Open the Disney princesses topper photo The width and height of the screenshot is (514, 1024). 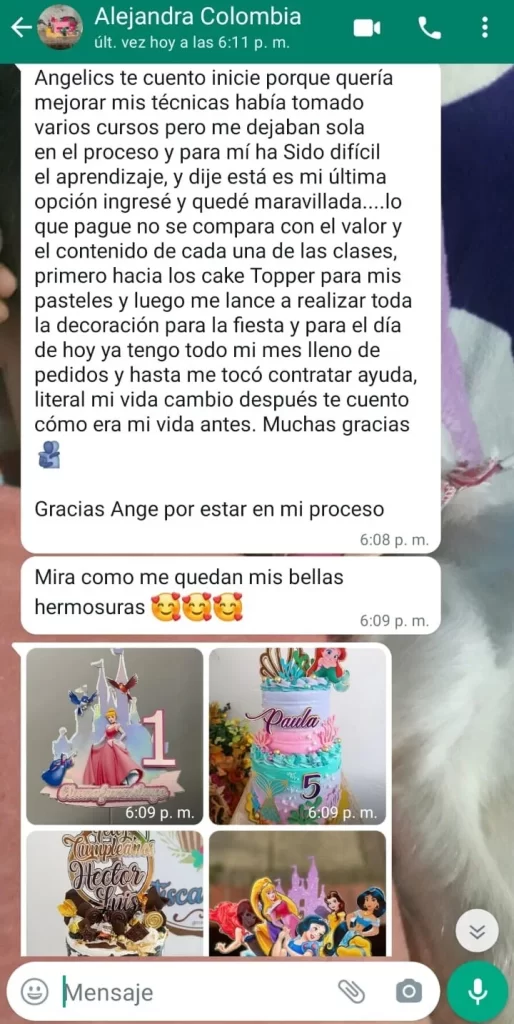(298, 893)
